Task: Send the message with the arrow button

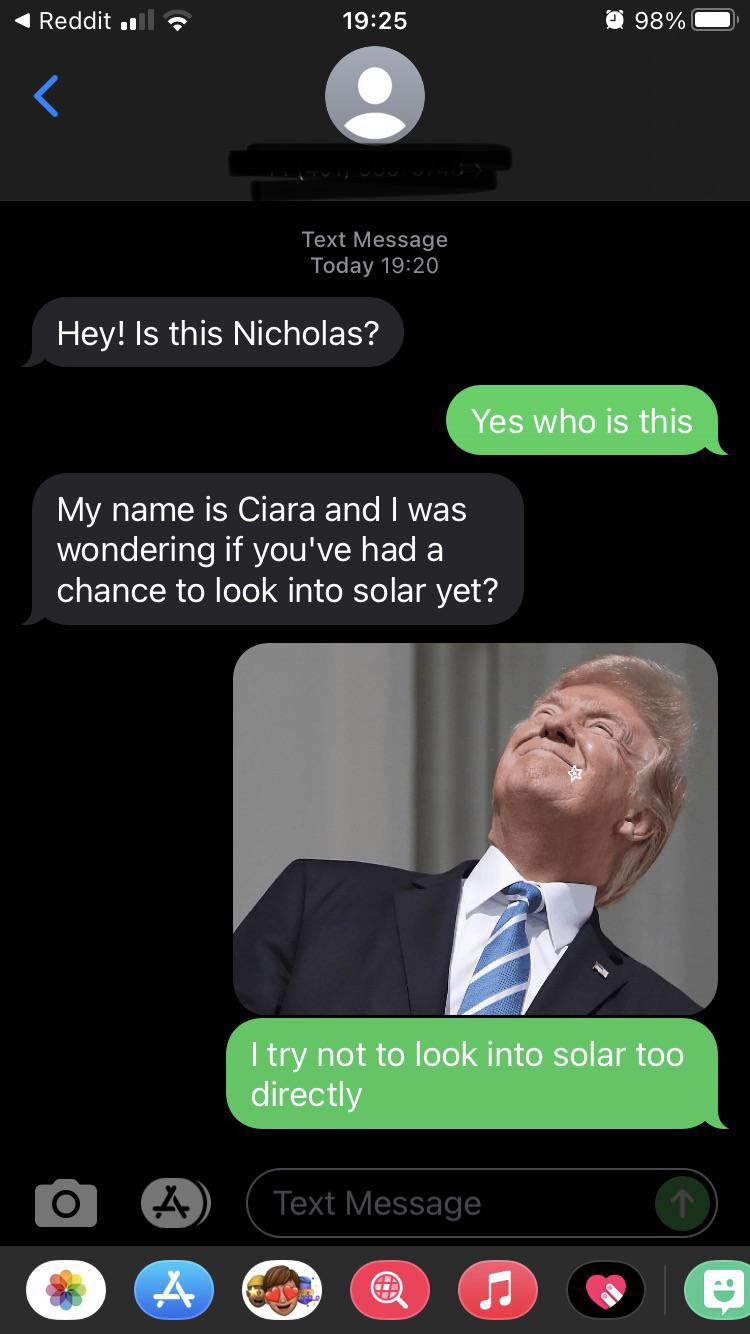Action: [683, 1203]
